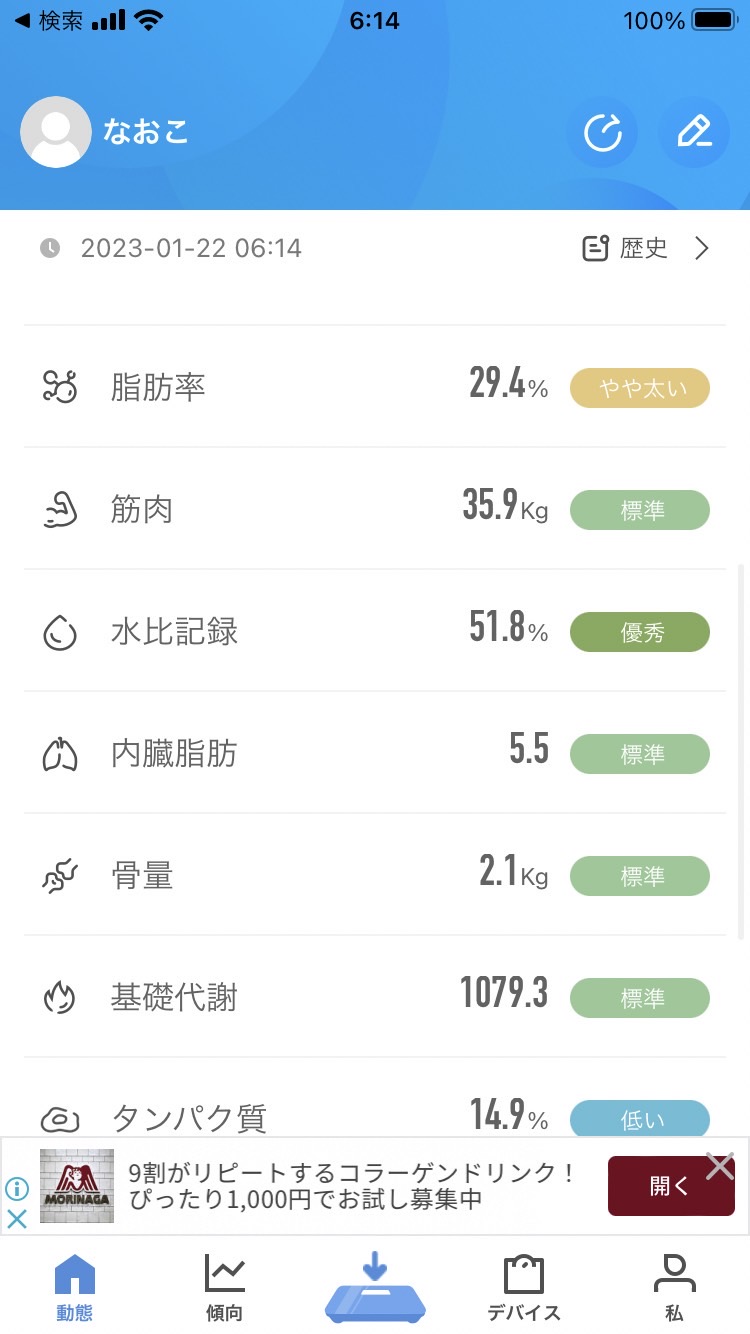
Task: Open the 歴史 history link
Action: tap(646, 248)
